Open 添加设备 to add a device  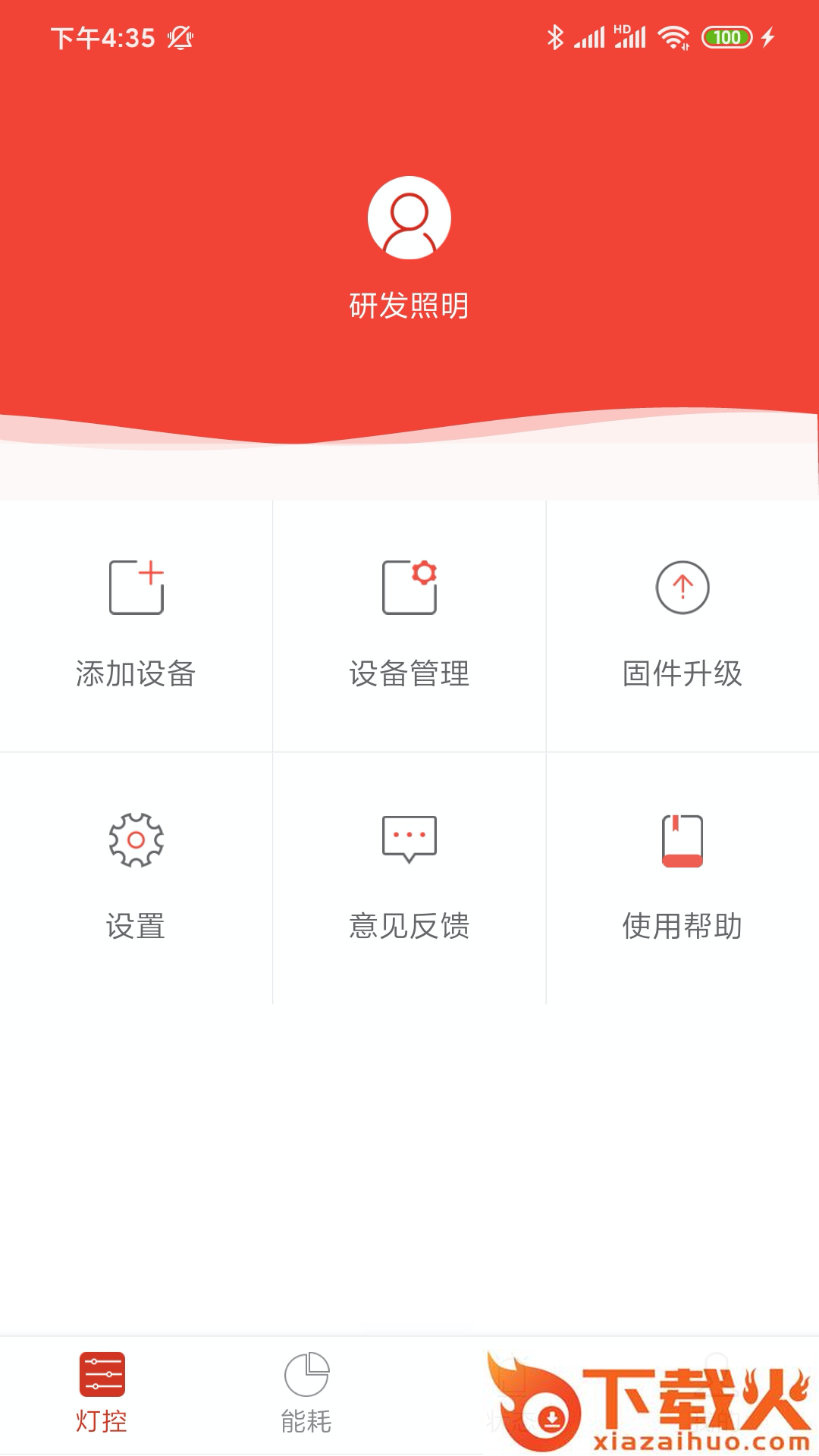[x=136, y=623]
